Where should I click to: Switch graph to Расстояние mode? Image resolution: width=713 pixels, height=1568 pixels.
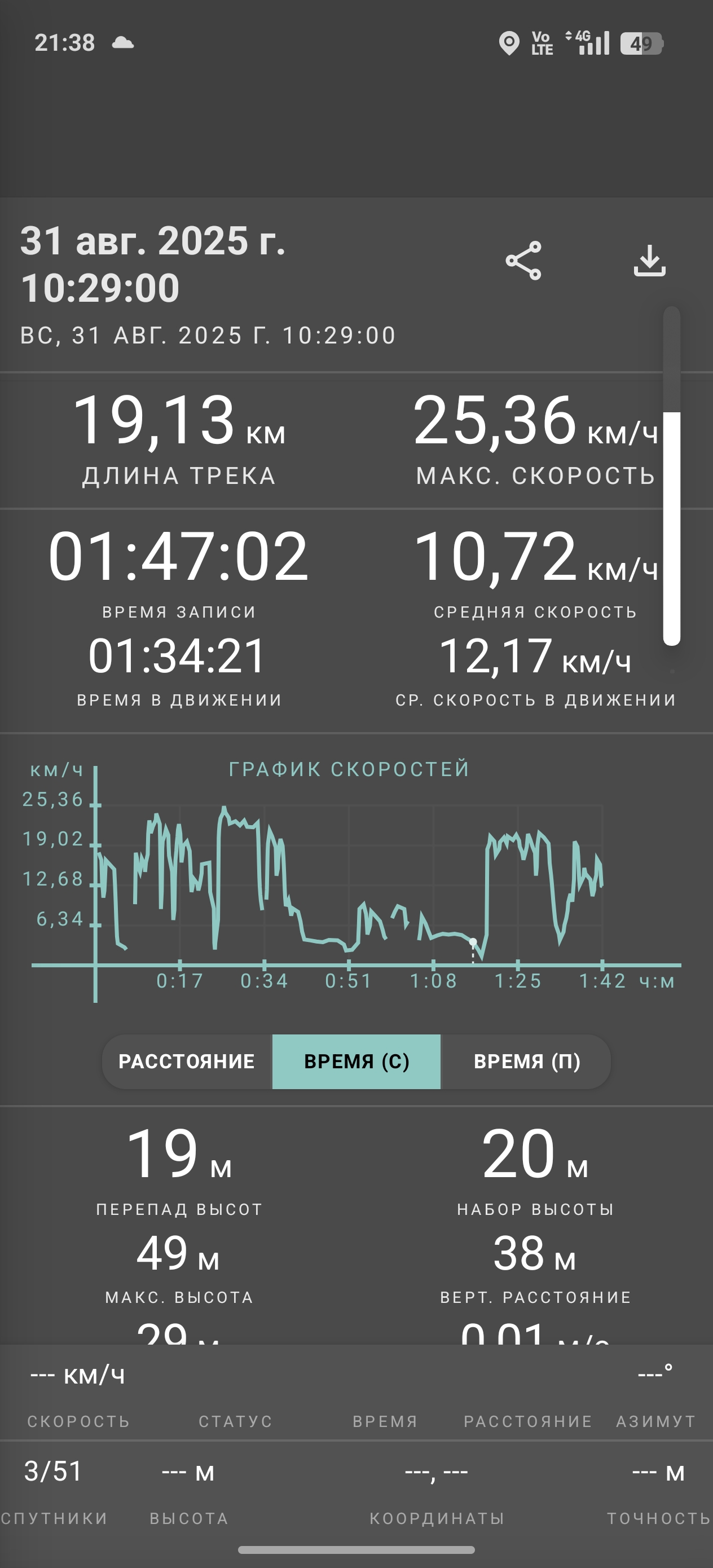pos(186,1062)
